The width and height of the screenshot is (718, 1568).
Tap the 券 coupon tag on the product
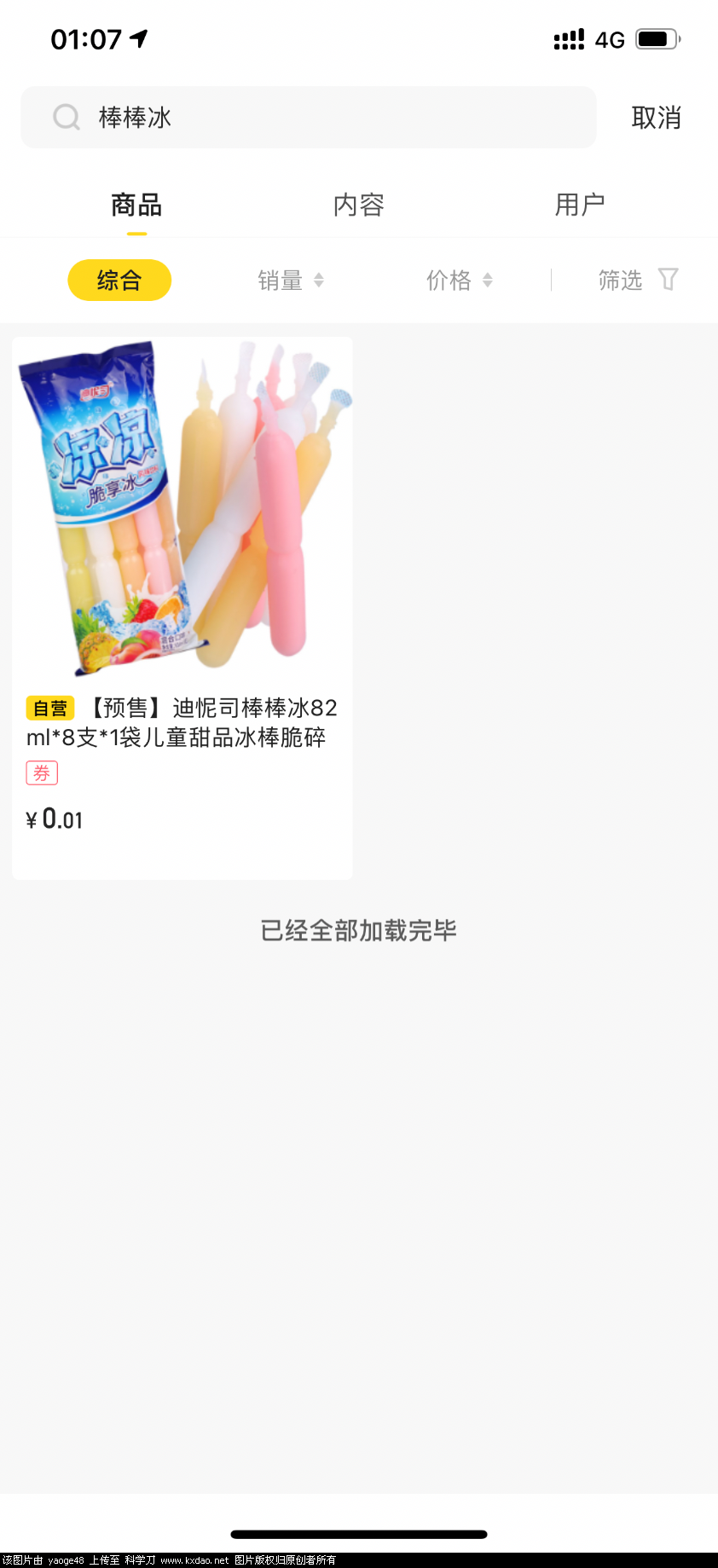[41, 772]
